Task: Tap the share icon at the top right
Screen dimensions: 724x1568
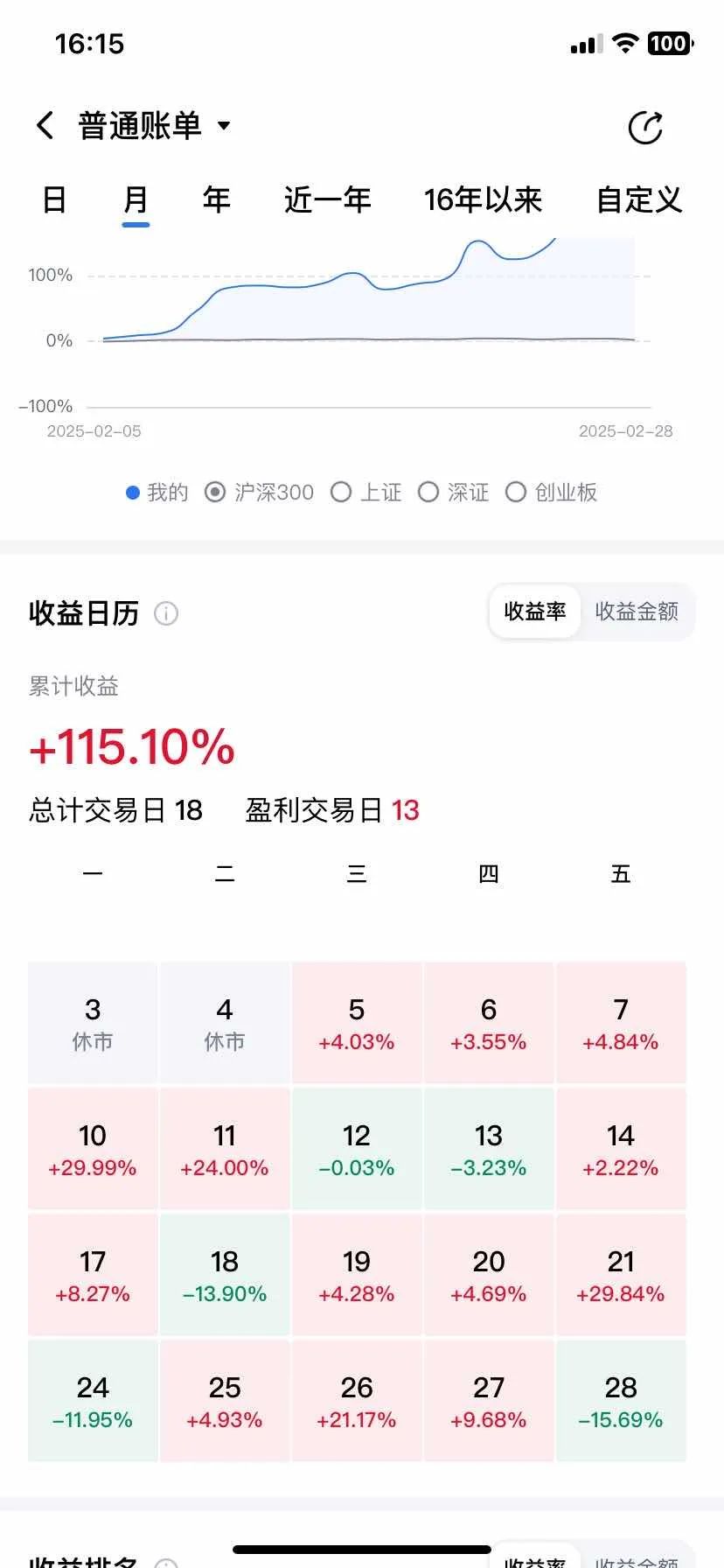Action: [645, 128]
